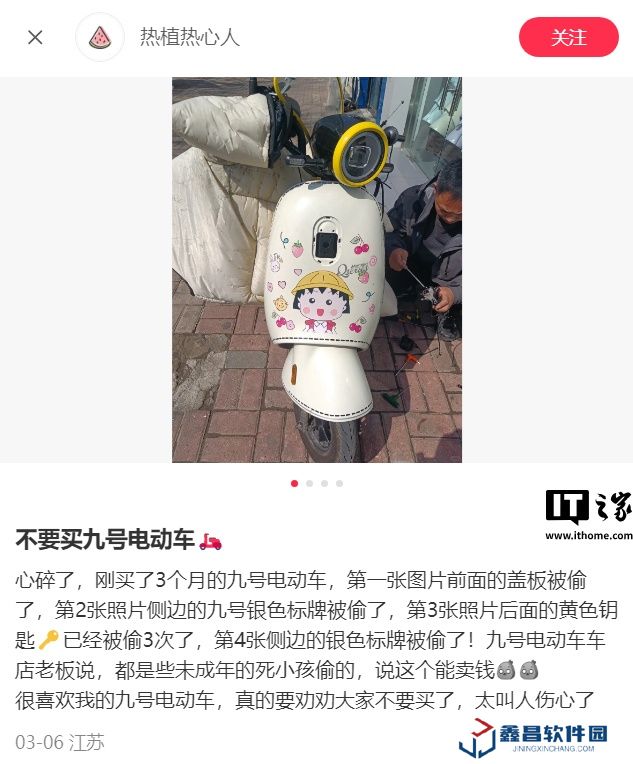Viewport: 633px width, 764px height.
Task: Close the post with the X icon
Action: (x=35, y=38)
